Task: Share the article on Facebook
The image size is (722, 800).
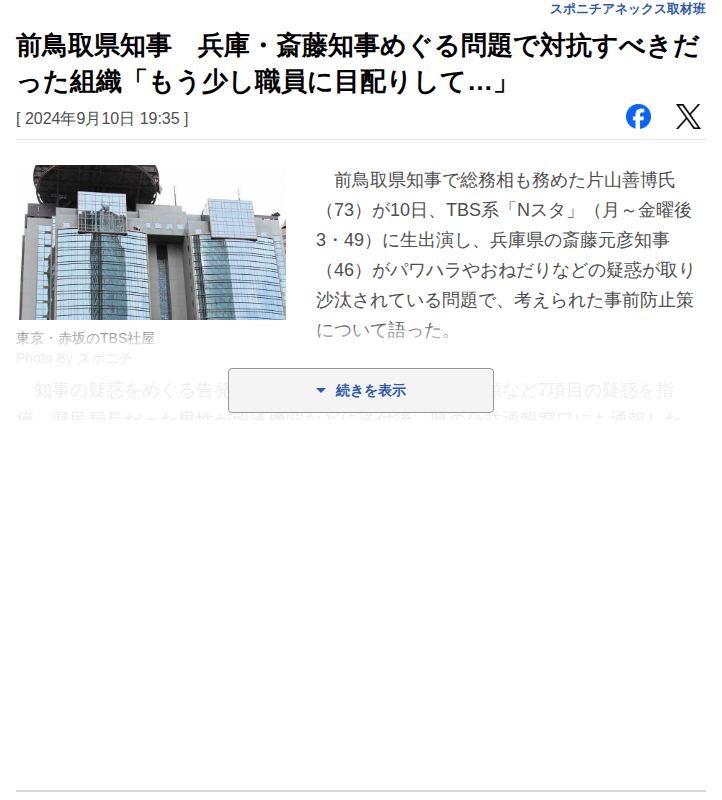Action: tap(638, 116)
